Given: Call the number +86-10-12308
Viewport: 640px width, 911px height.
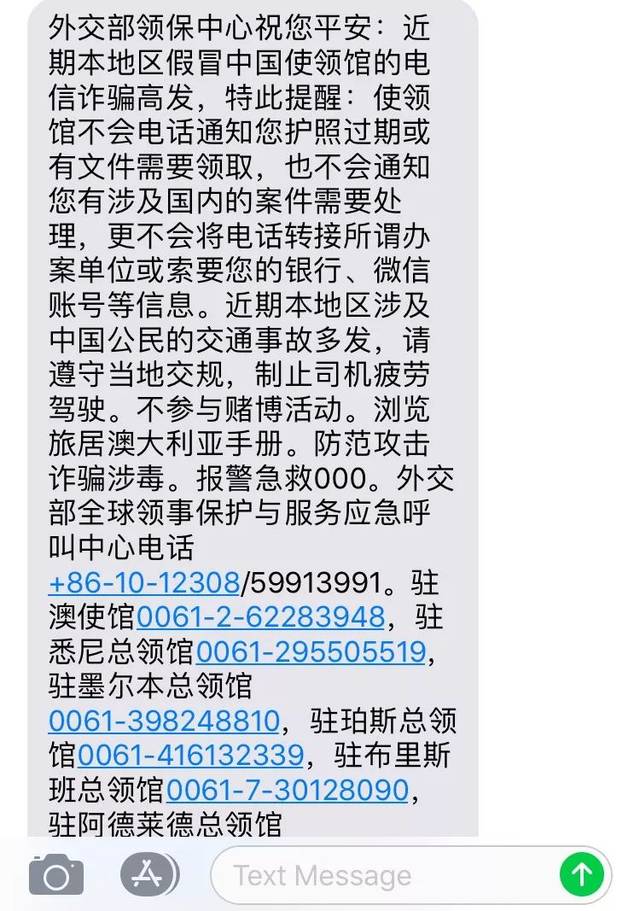Looking at the screenshot, I should click(143, 581).
